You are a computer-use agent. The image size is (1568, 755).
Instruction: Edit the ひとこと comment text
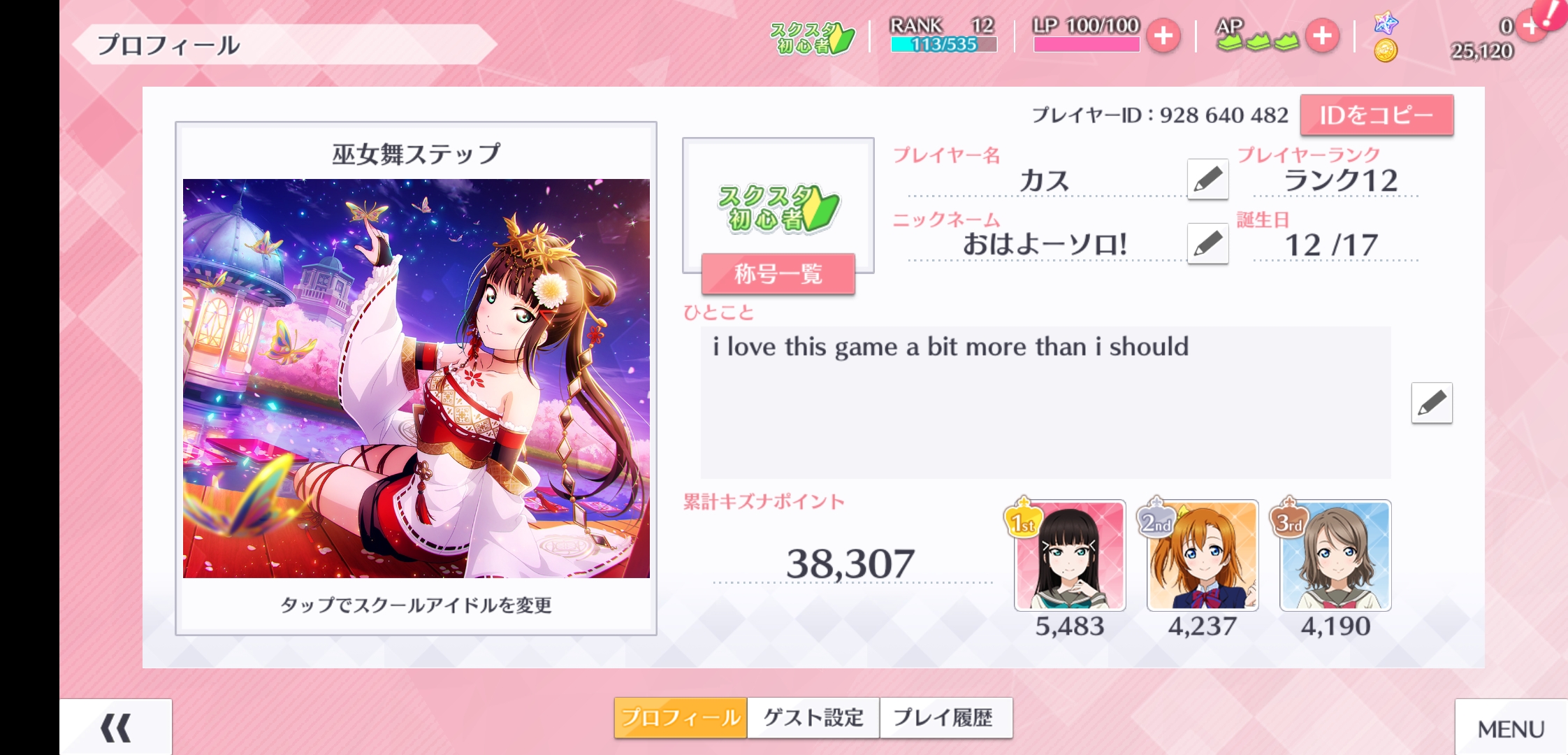pos(1431,403)
